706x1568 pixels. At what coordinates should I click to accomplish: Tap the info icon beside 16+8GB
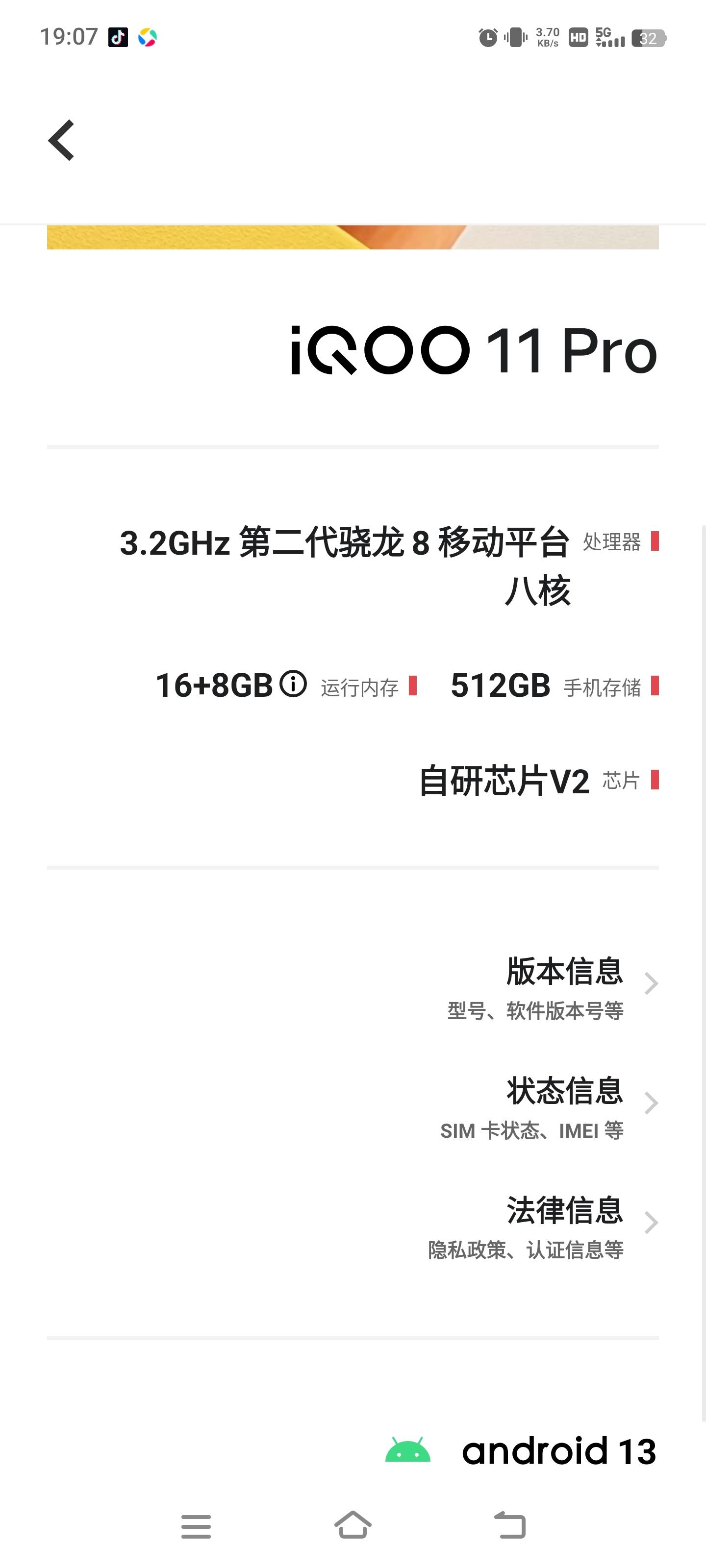click(x=293, y=684)
